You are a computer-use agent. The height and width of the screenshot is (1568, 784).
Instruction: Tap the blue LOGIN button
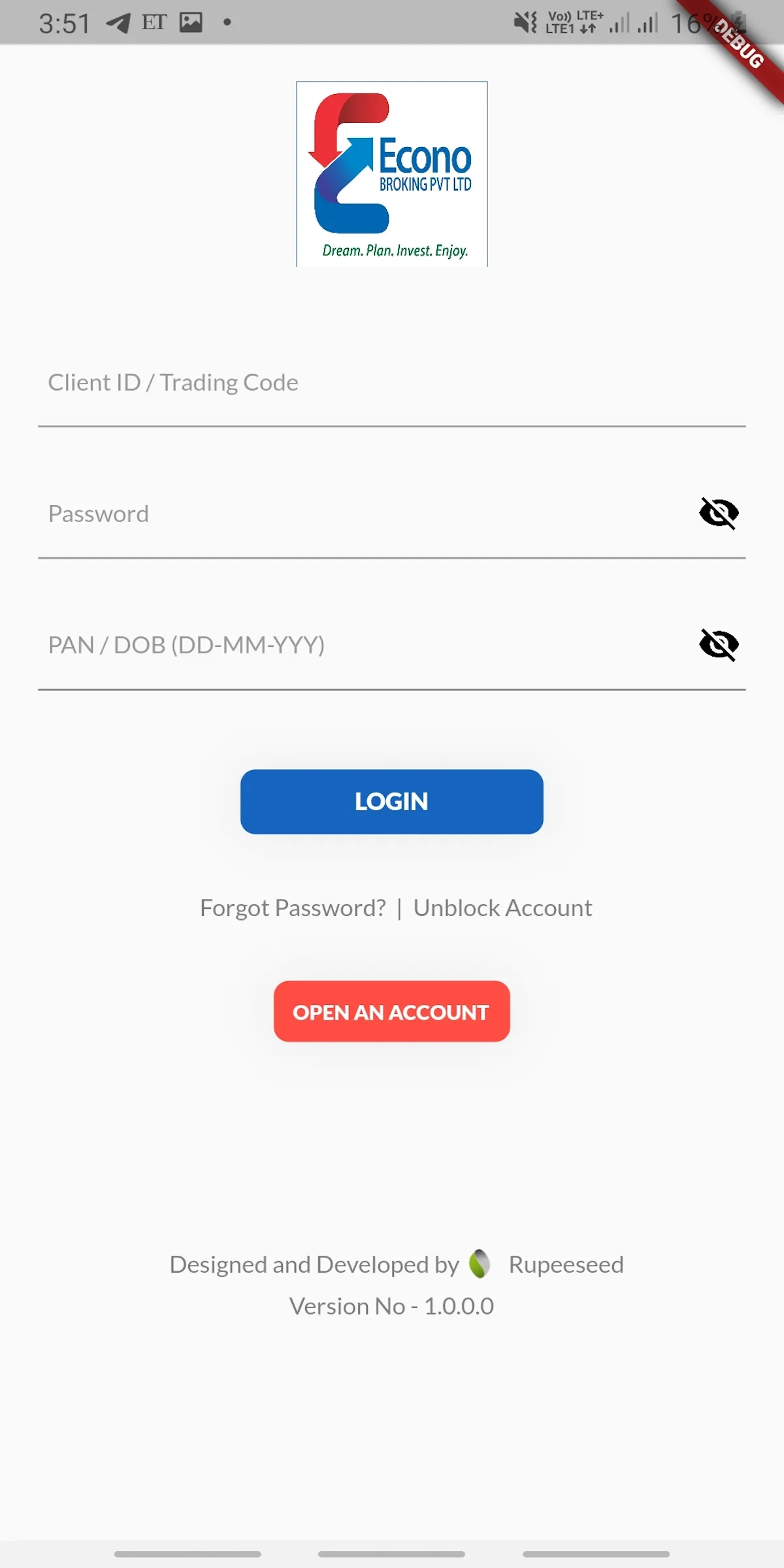(391, 802)
